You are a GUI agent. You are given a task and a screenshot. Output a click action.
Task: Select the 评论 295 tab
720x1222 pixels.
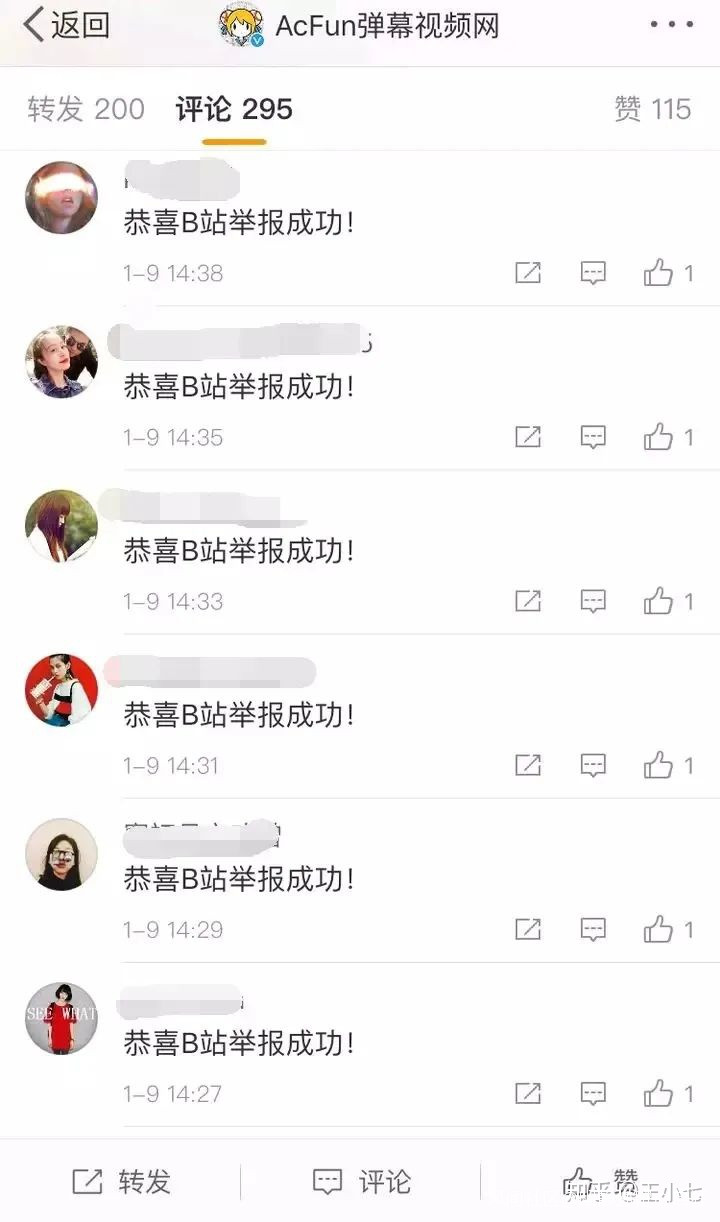point(234,109)
